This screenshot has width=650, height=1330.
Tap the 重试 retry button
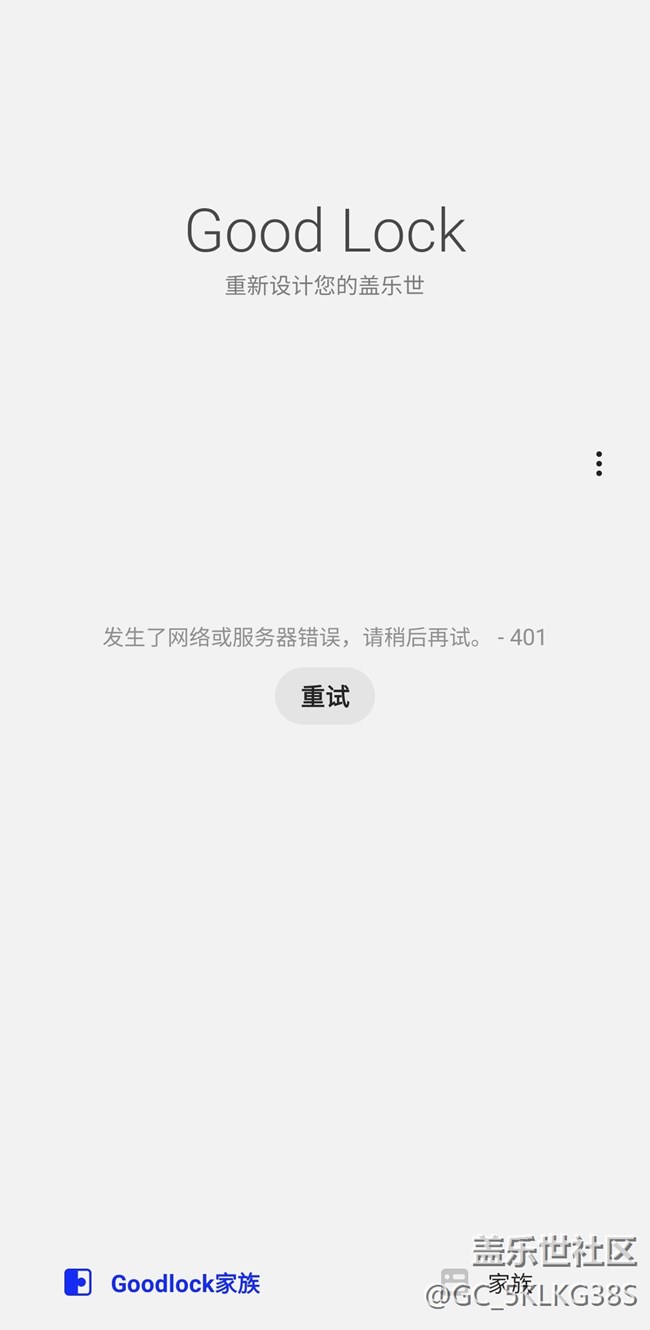[325, 696]
